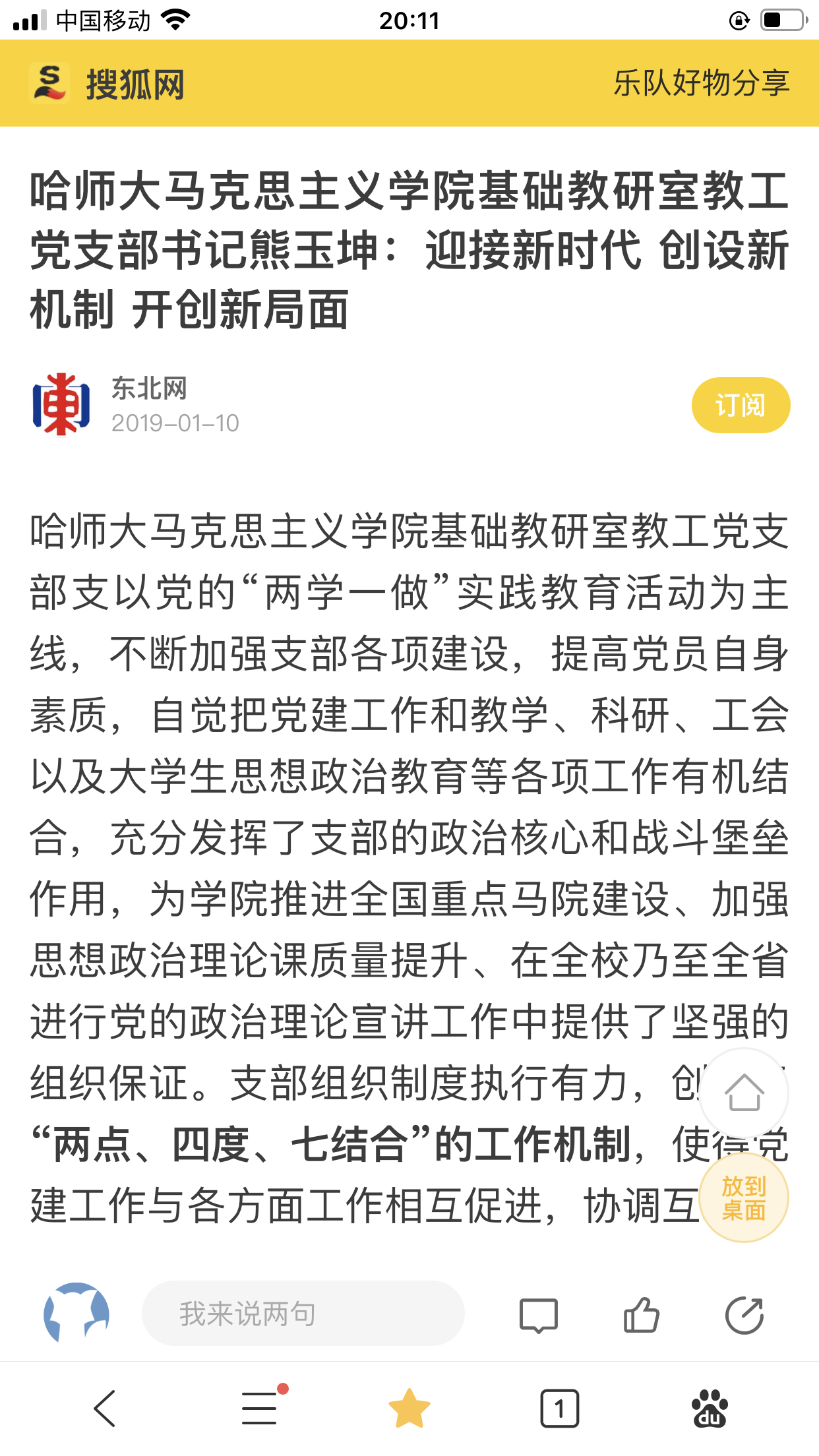Tap the 放到桌面 floating button
The width and height of the screenshot is (819, 1456).
[744, 1198]
